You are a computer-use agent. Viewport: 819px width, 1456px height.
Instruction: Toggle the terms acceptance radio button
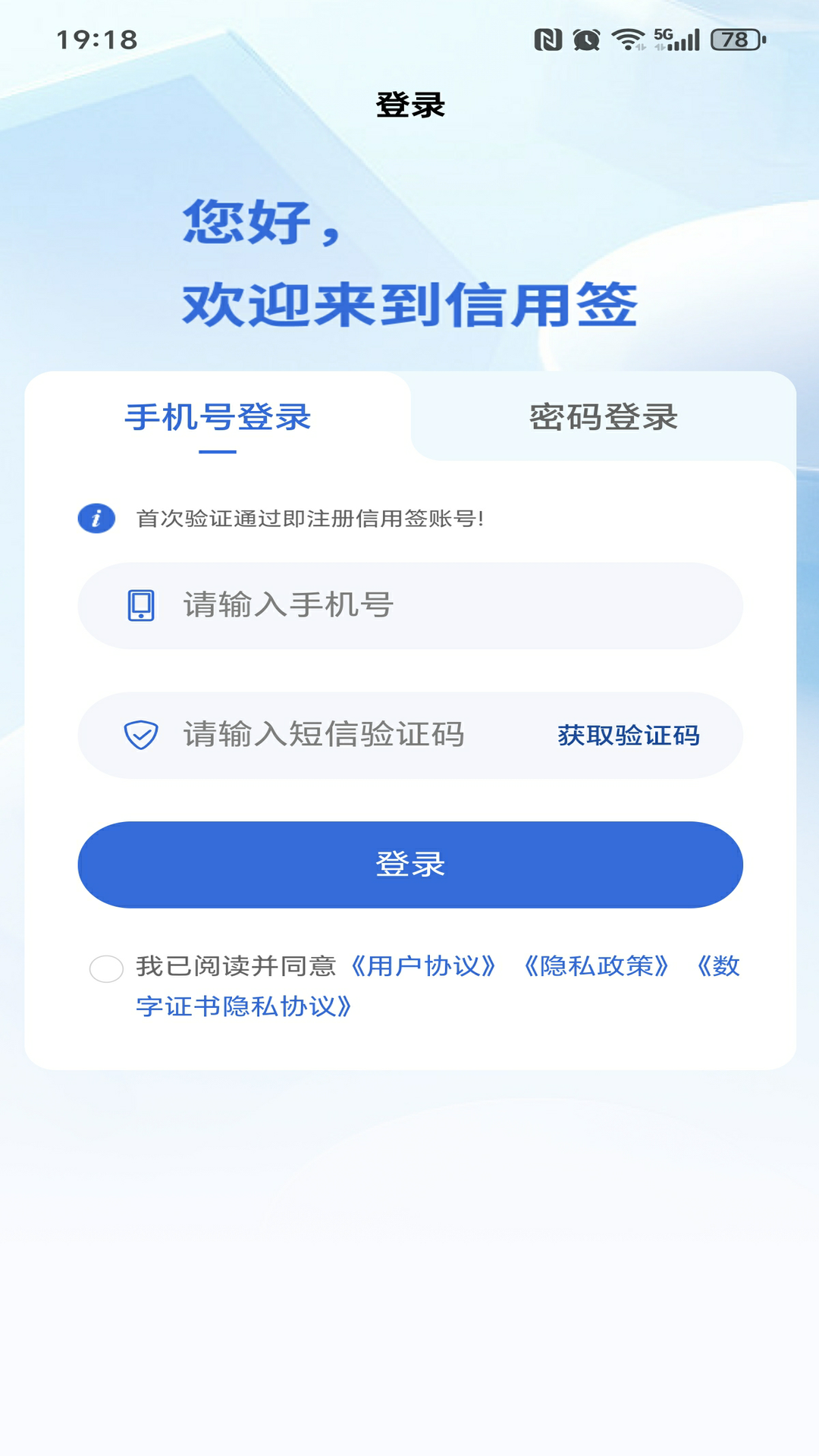[106, 968]
